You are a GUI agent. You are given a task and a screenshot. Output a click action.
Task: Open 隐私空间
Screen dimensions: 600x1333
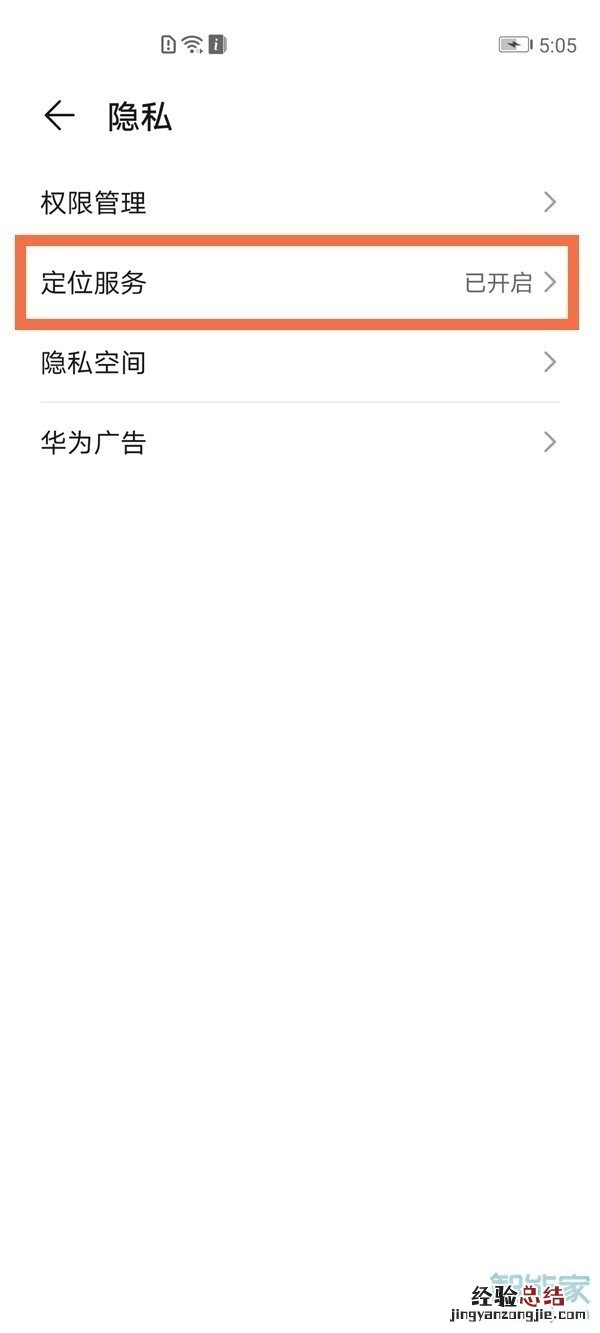click(298, 362)
